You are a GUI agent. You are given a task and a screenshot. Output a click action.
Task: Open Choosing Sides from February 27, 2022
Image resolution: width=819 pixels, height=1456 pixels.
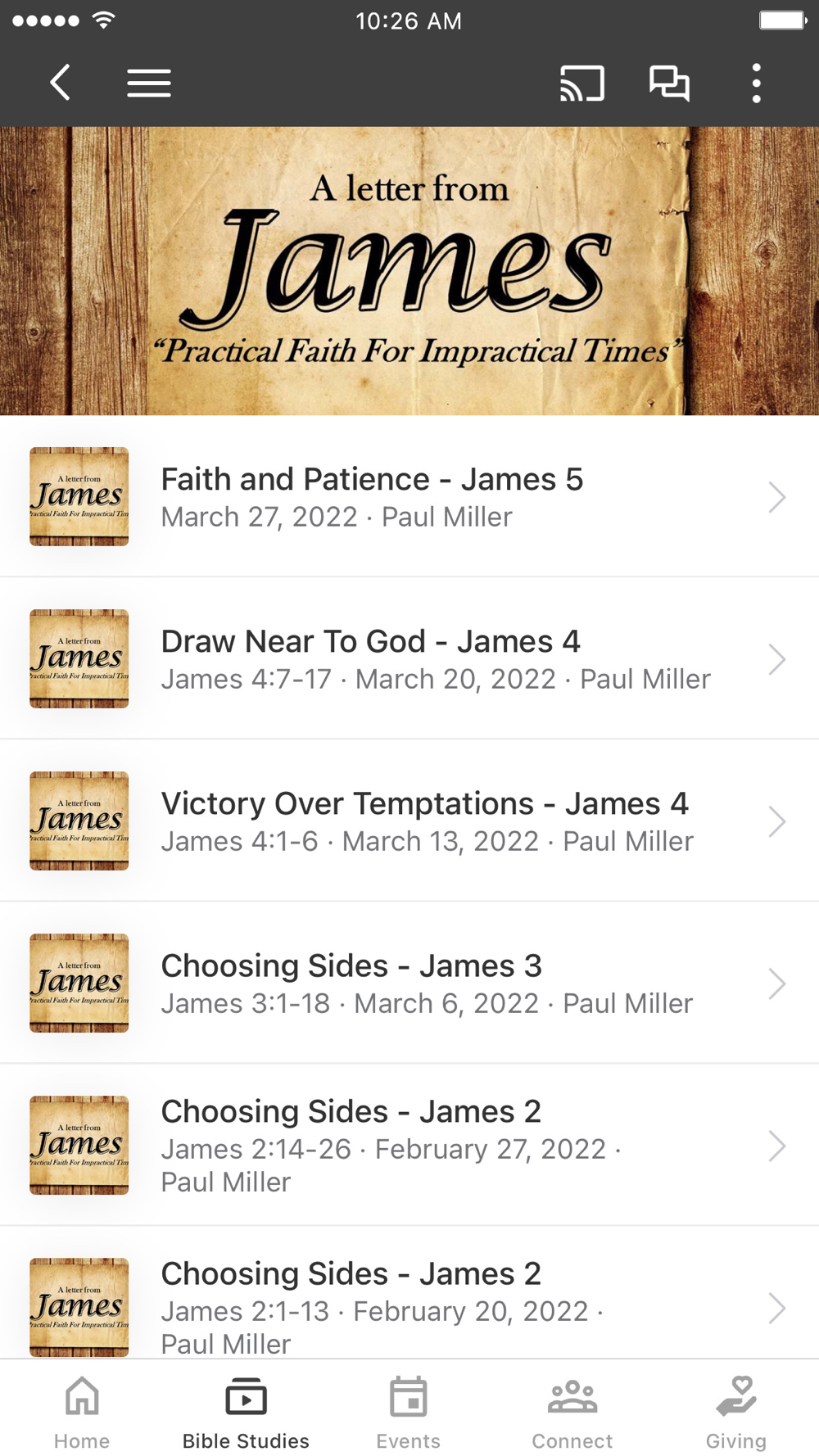pos(409,1145)
